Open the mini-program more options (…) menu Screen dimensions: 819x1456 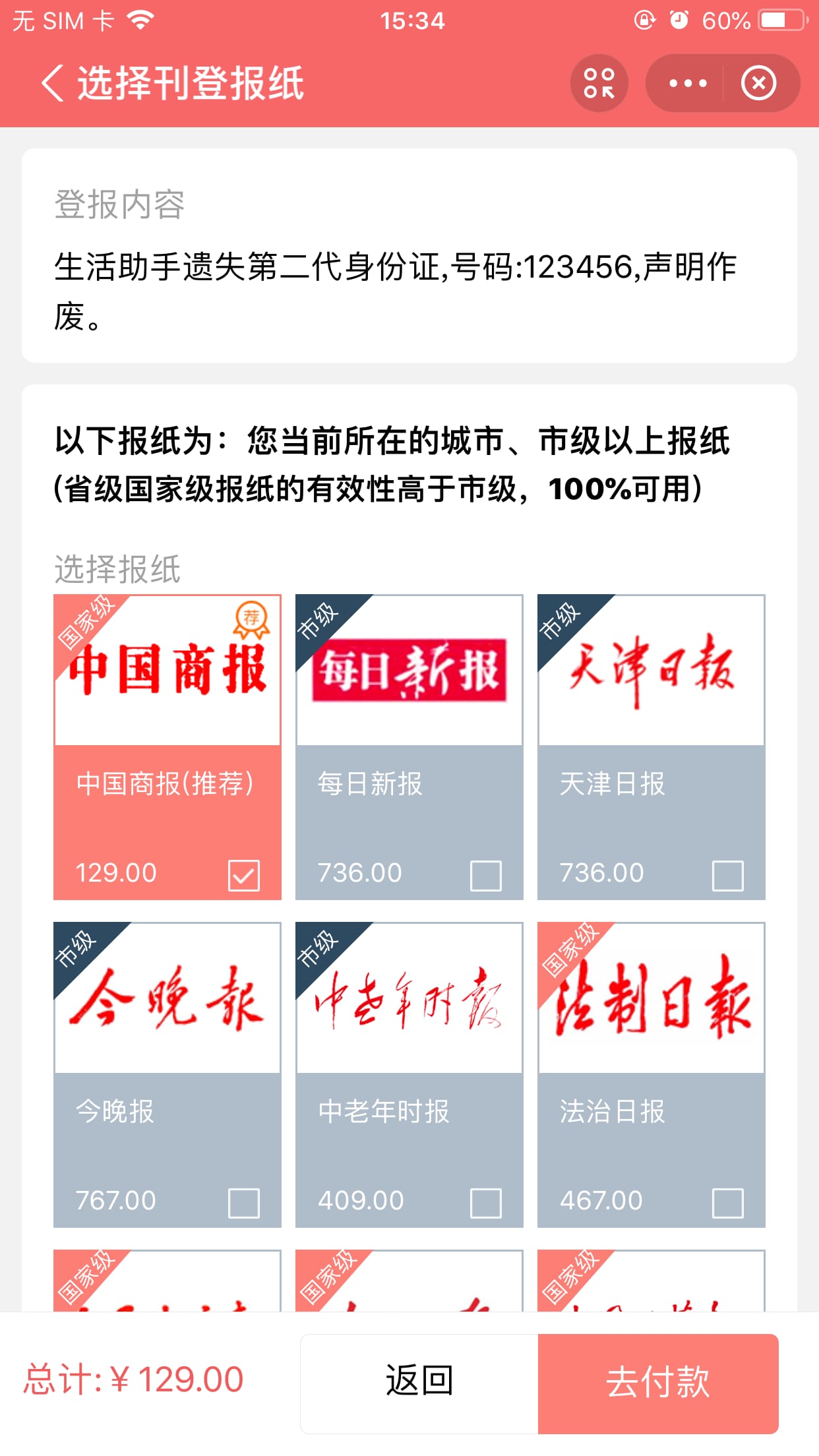click(x=687, y=83)
